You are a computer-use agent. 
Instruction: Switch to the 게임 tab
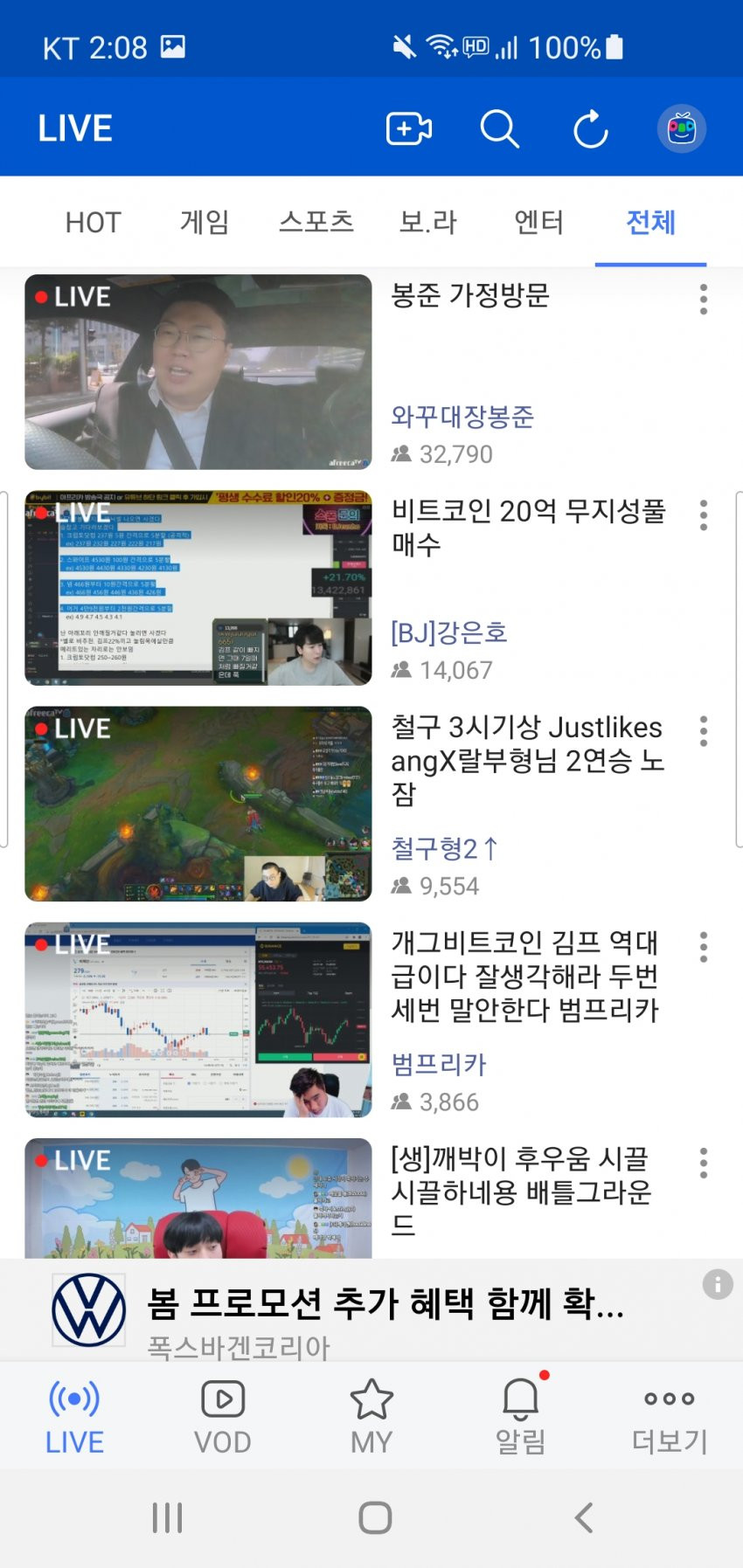tap(205, 223)
